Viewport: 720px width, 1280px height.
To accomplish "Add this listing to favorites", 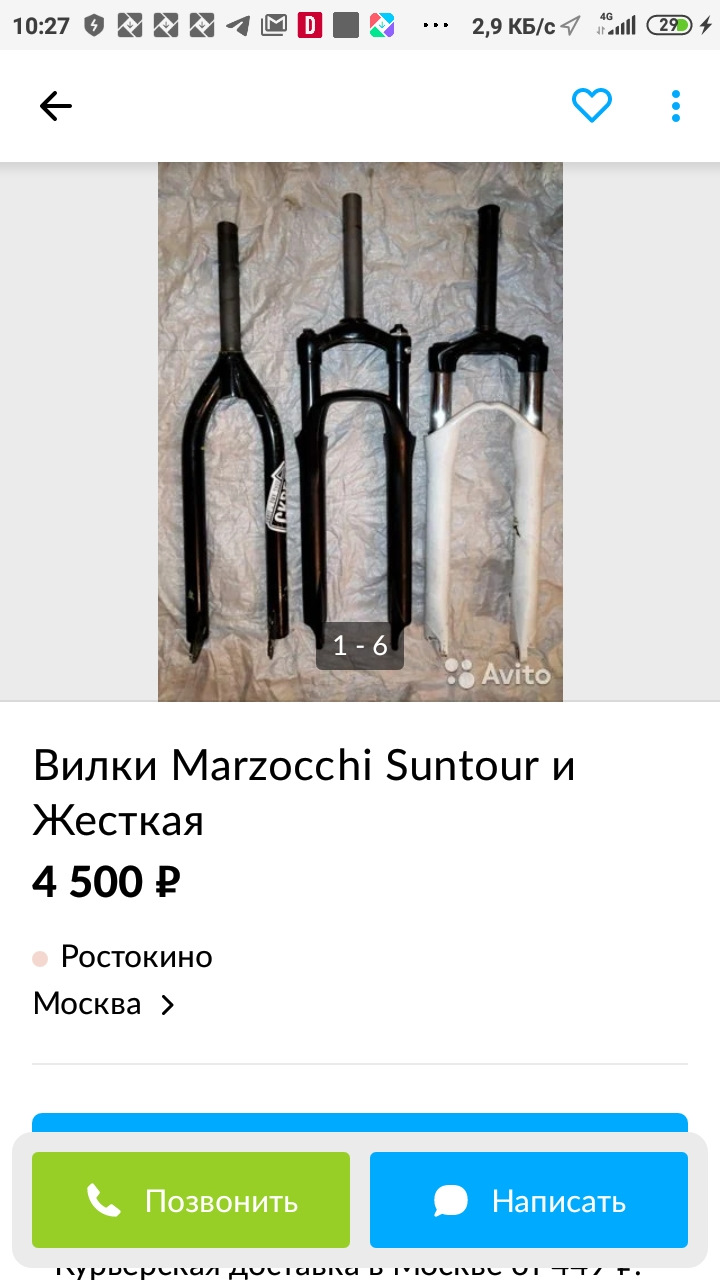I will 592,105.
